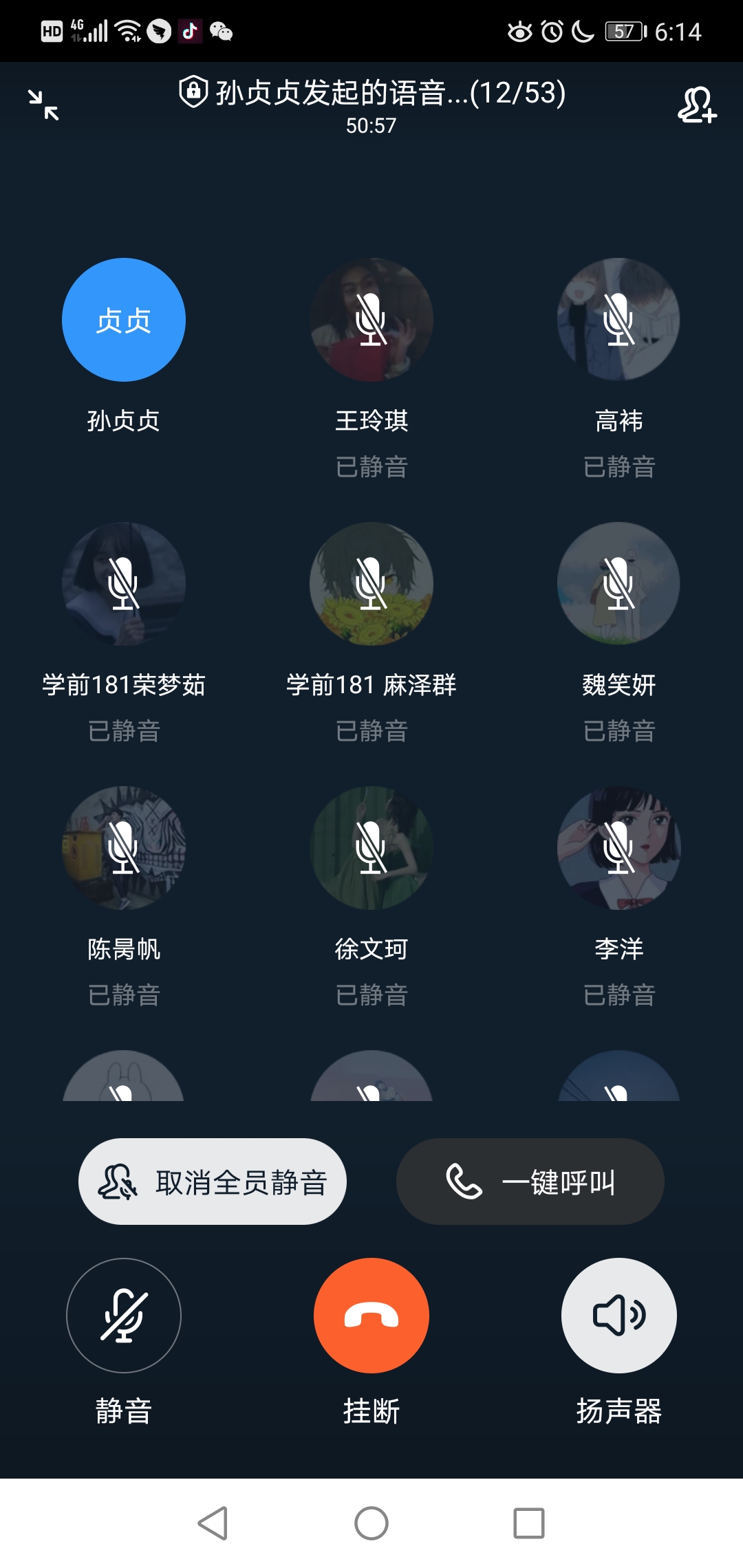This screenshot has width=743, height=1568.
Task: Select participant 徐文珂
Action: coord(371,848)
